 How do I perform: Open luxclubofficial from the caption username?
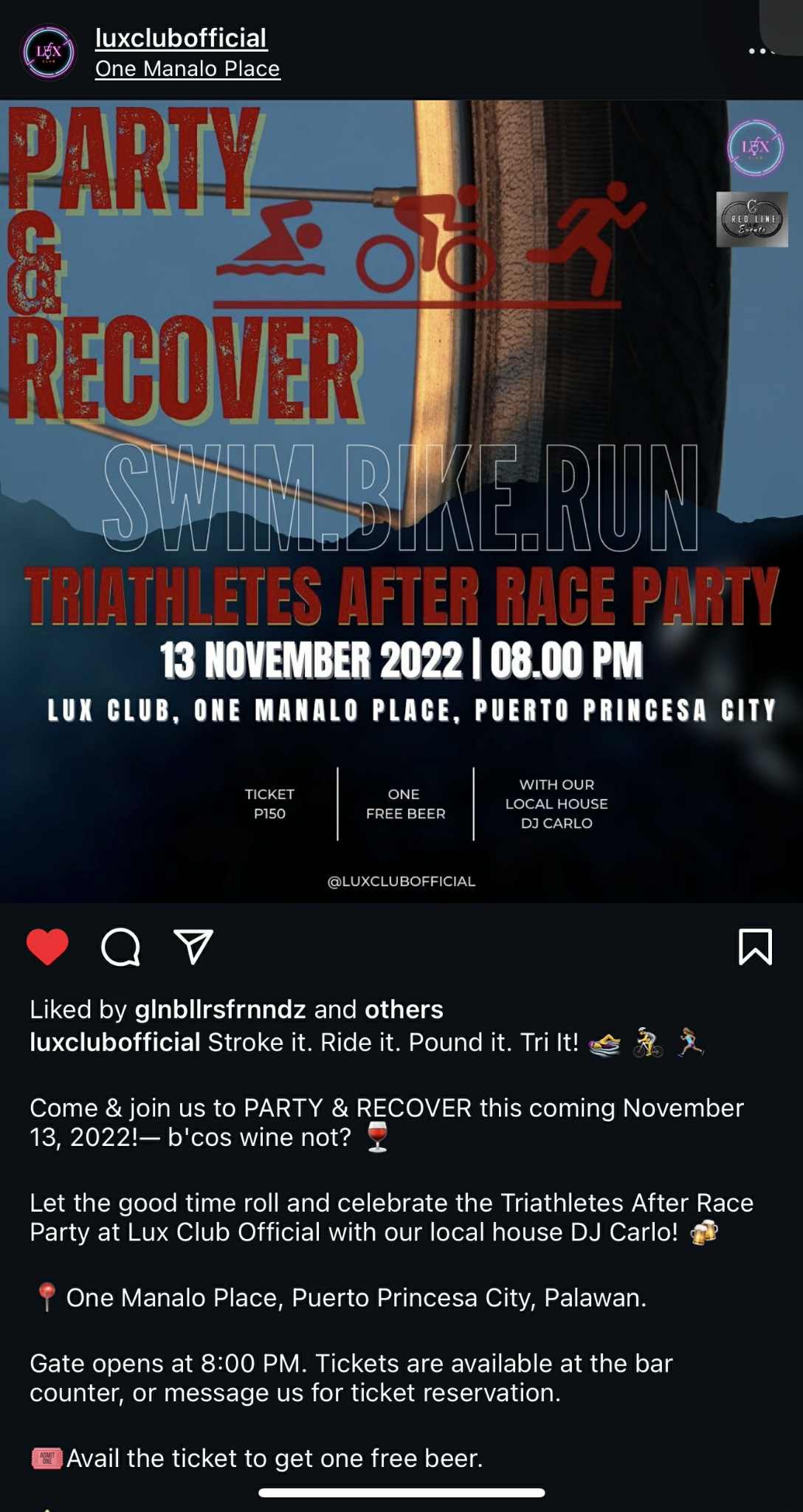coord(114,1043)
